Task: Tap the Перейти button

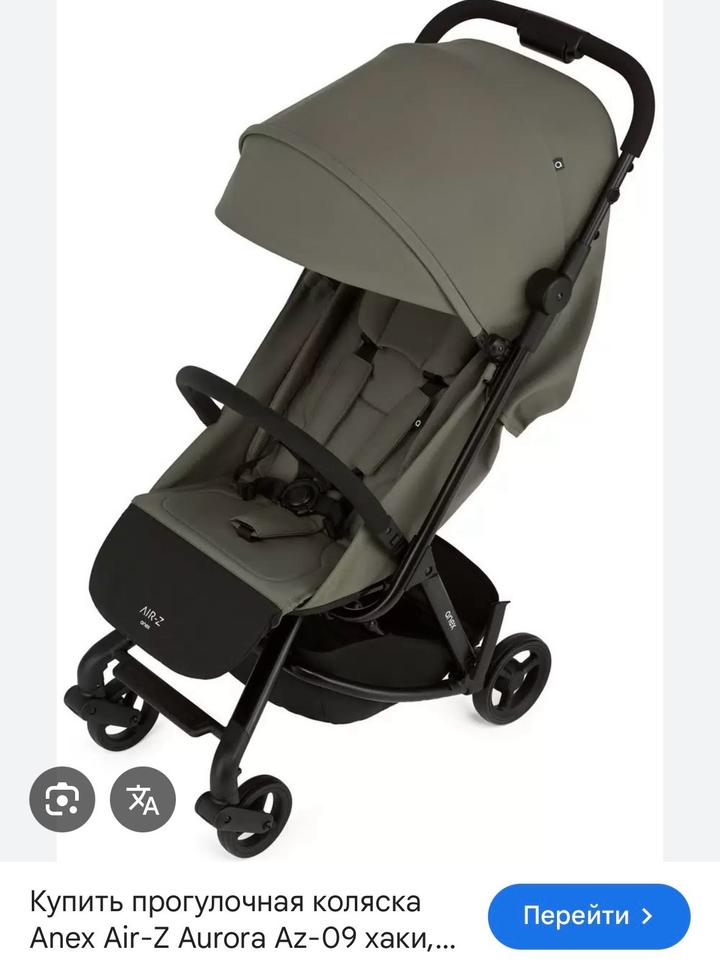Action: [588, 915]
